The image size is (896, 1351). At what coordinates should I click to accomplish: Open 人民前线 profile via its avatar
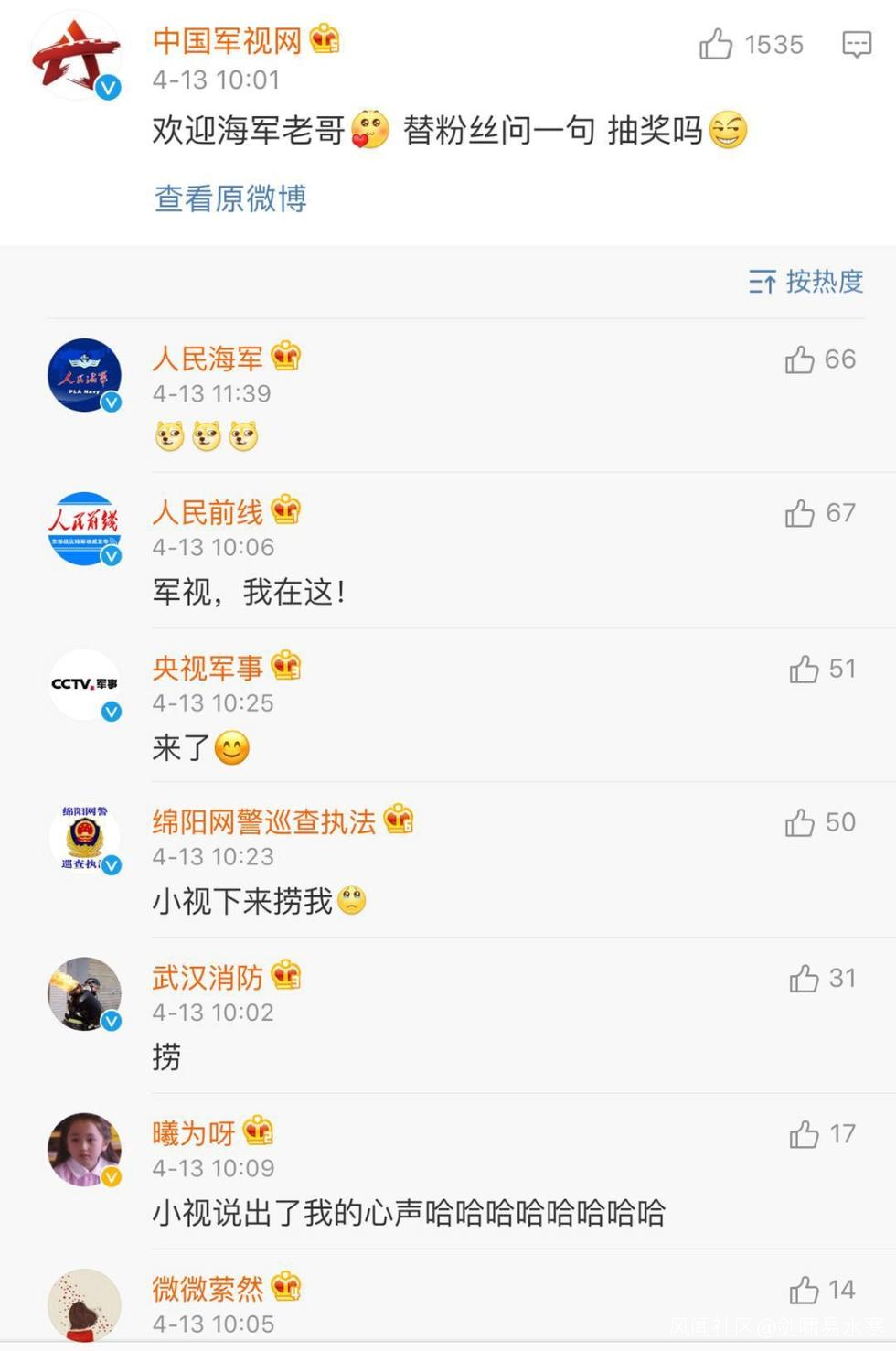point(84,529)
